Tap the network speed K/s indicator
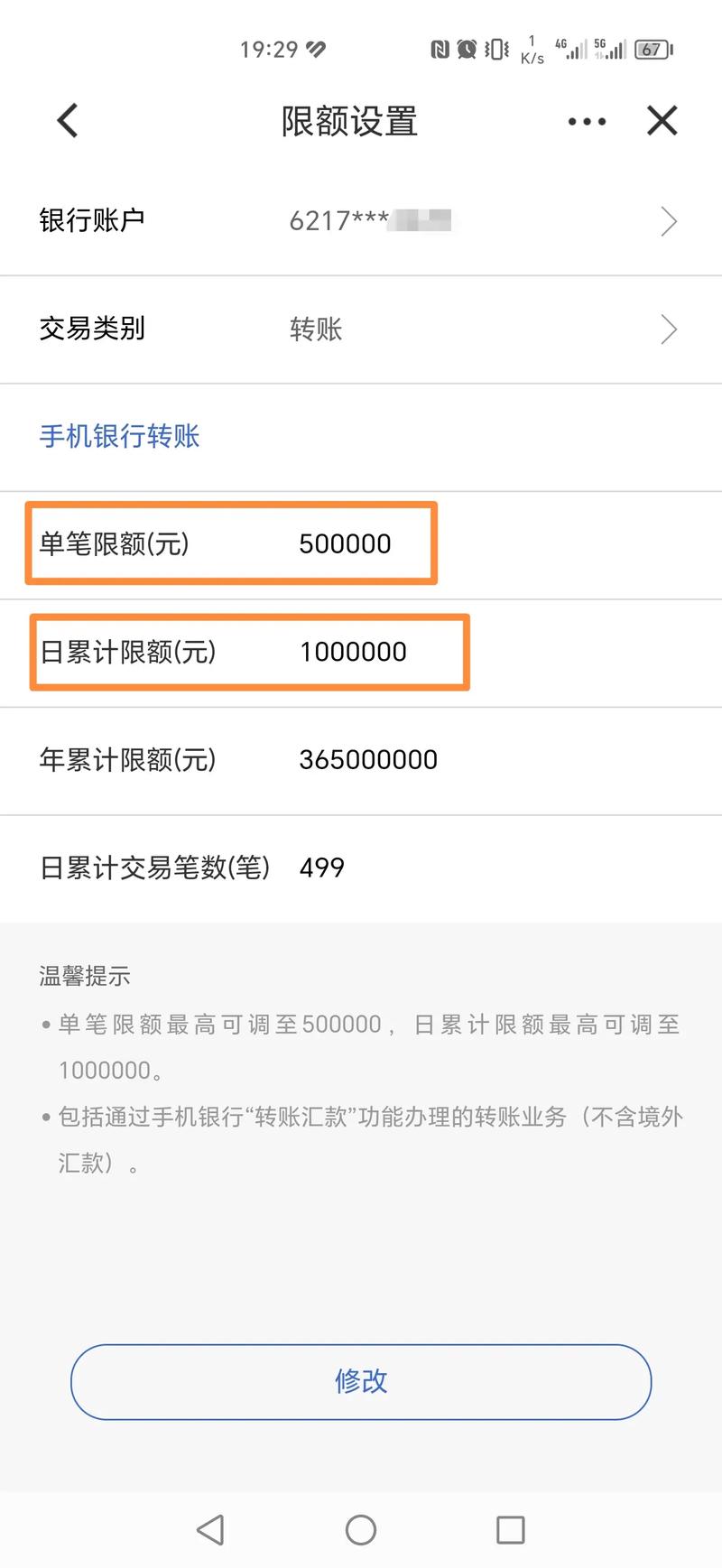Image resolution: width=722 pixels, height=1568 pixels. [532, 50]
